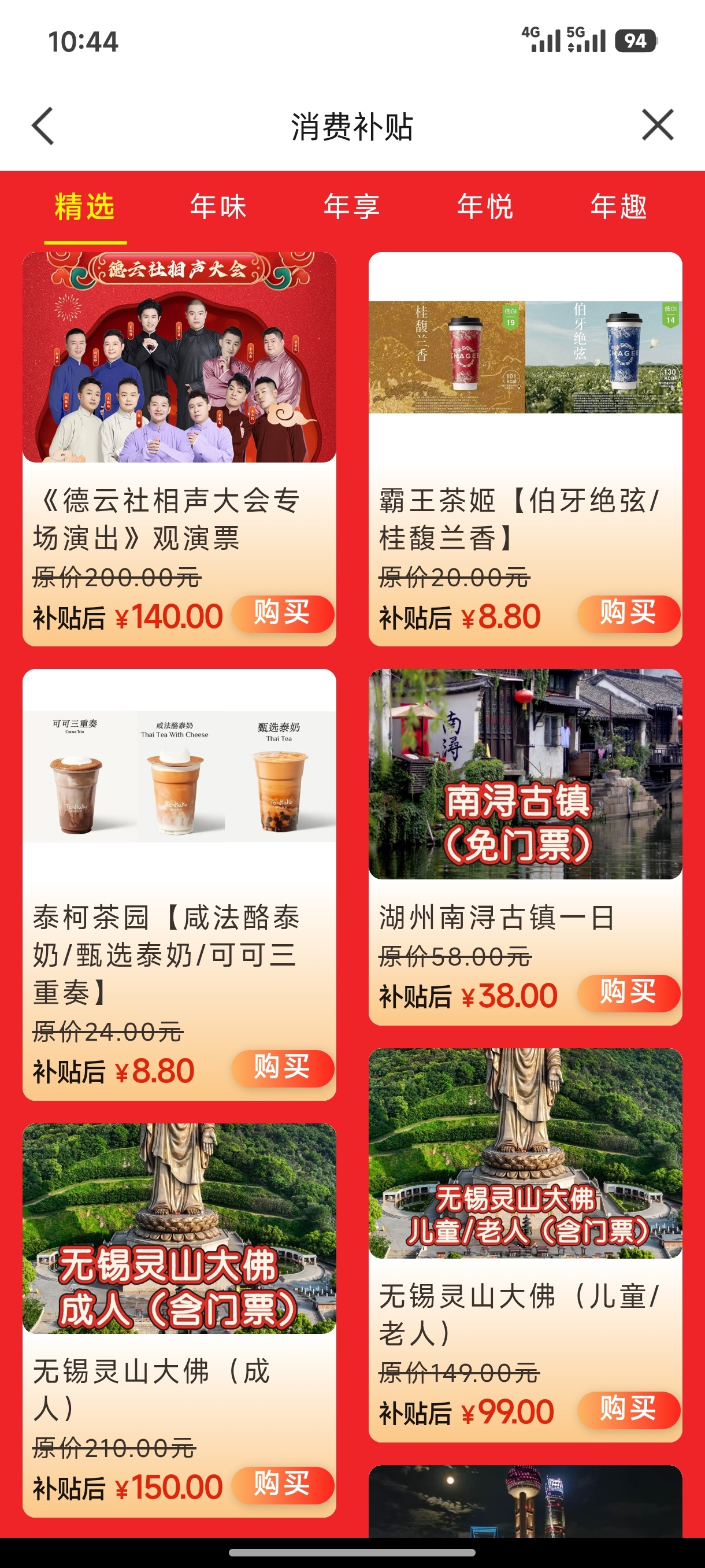Open the 无锡灵山大佛 成人 image

click(x=180, y=1229)
